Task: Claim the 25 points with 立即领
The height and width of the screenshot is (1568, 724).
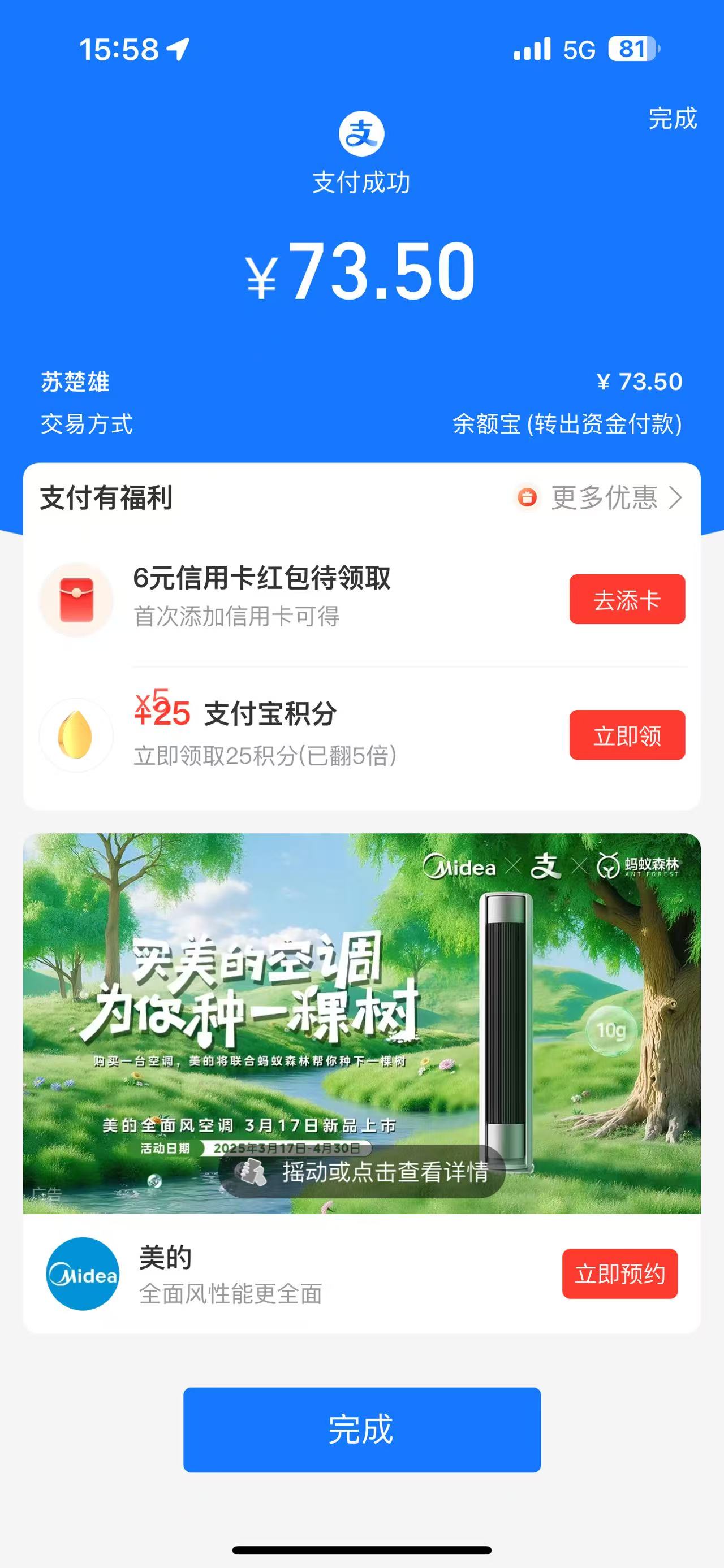Action: [627, 735]
